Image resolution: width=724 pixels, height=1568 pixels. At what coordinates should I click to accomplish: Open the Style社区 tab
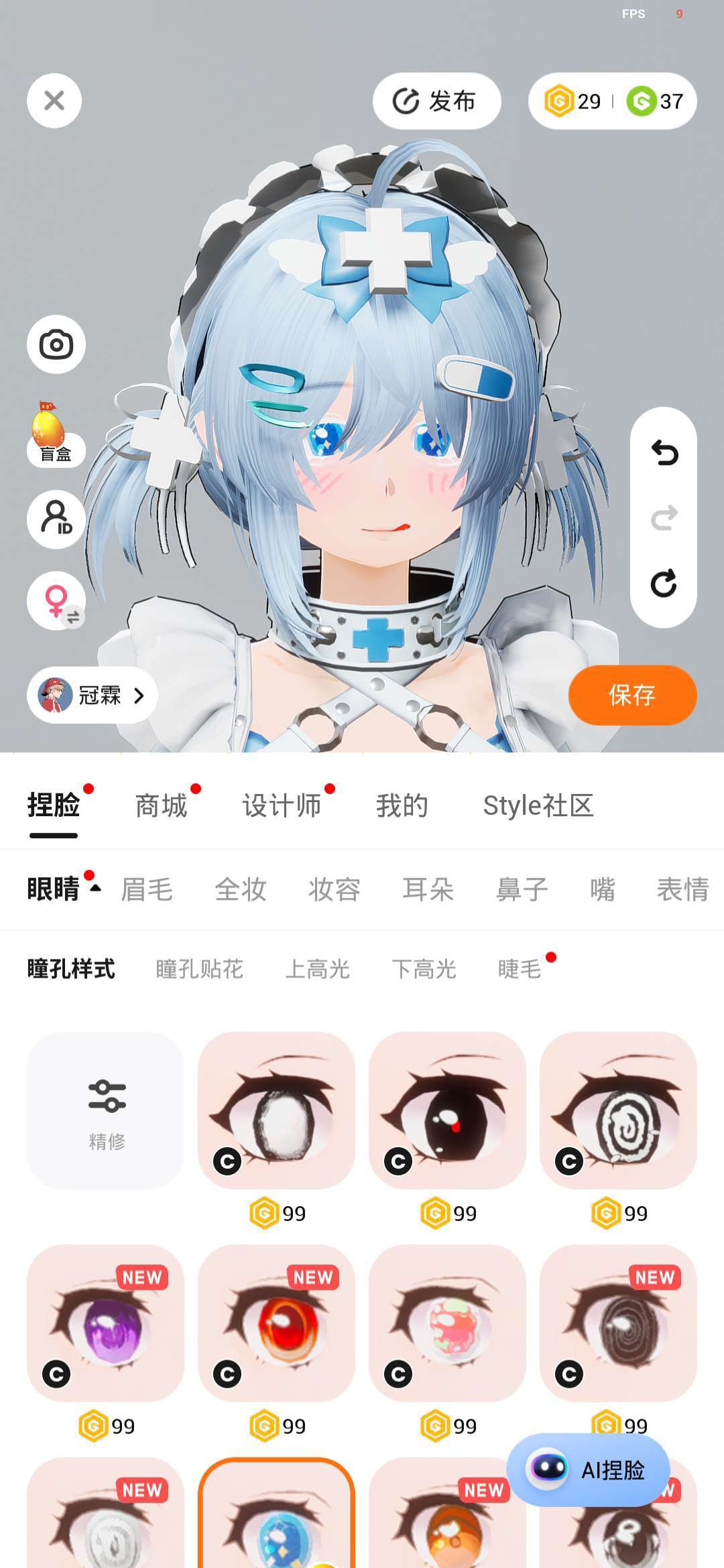tap(538, 805)
